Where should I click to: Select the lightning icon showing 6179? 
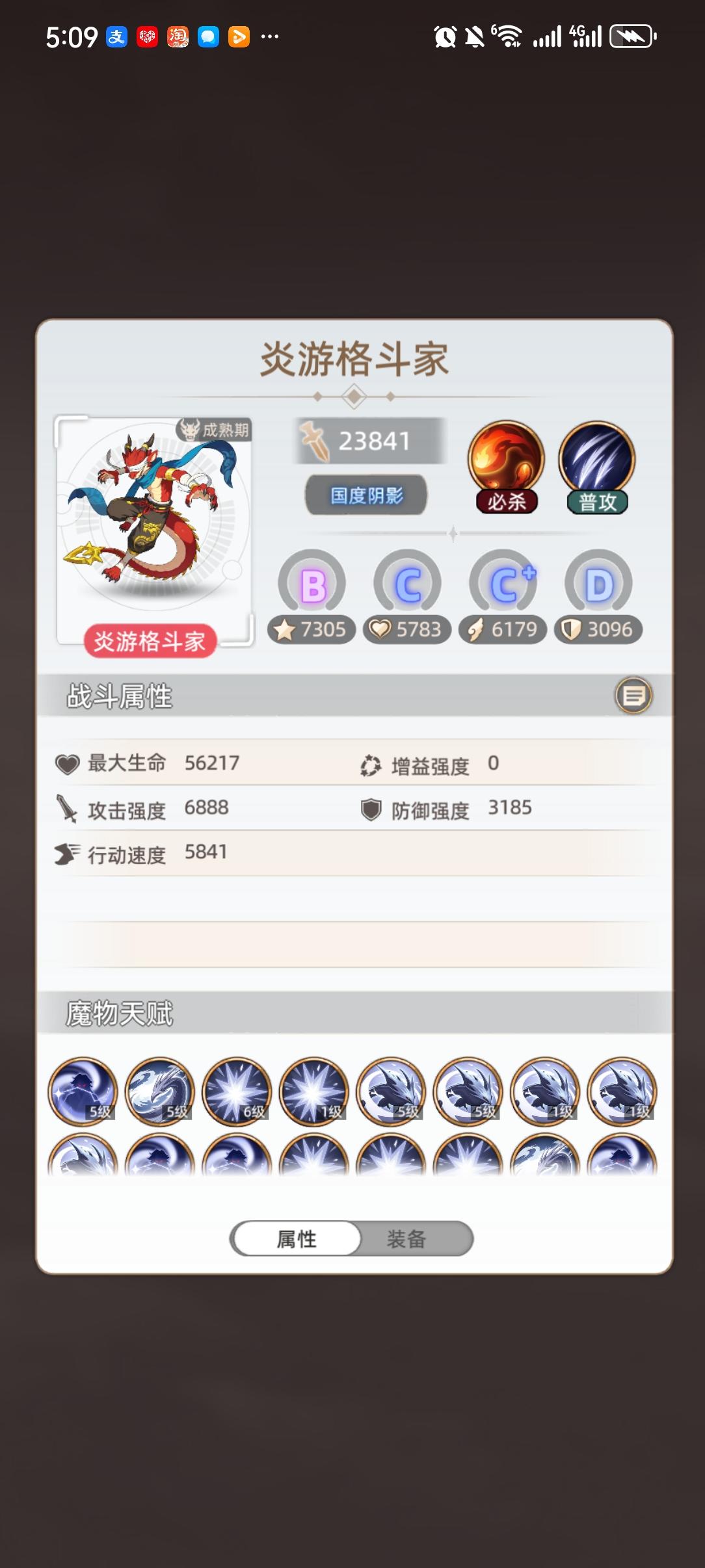476,629
